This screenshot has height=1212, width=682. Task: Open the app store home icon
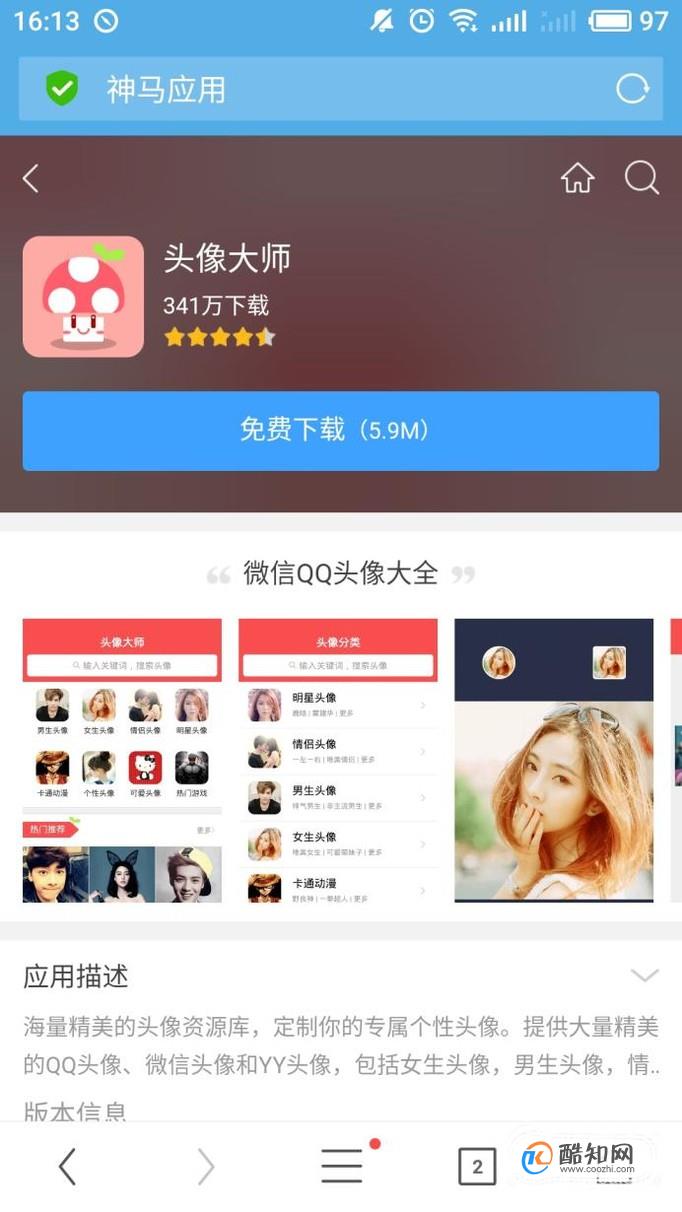(577, 179)
